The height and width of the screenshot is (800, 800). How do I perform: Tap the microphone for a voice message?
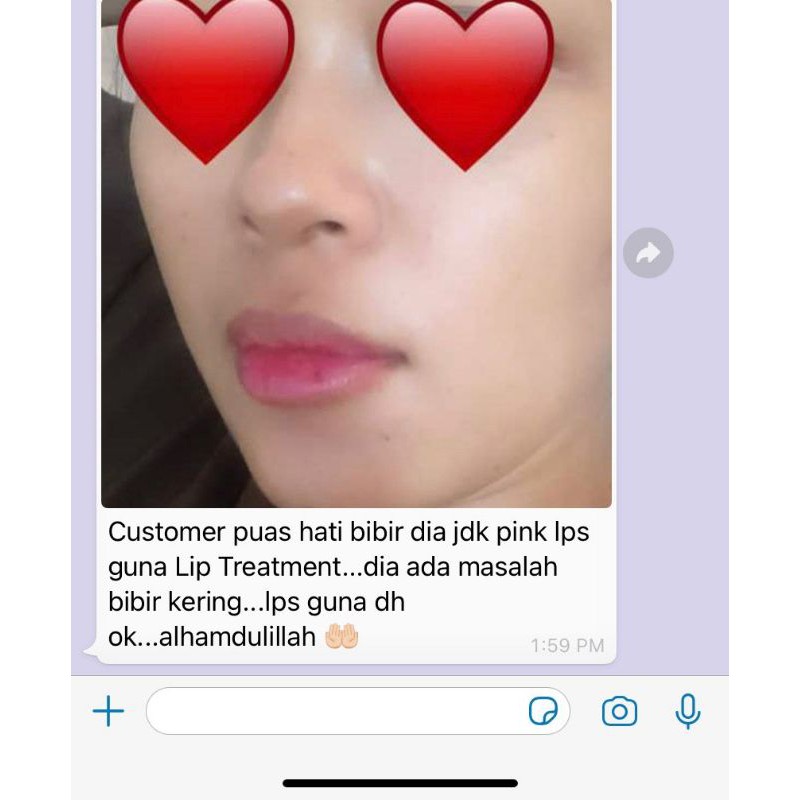point(688,711)
